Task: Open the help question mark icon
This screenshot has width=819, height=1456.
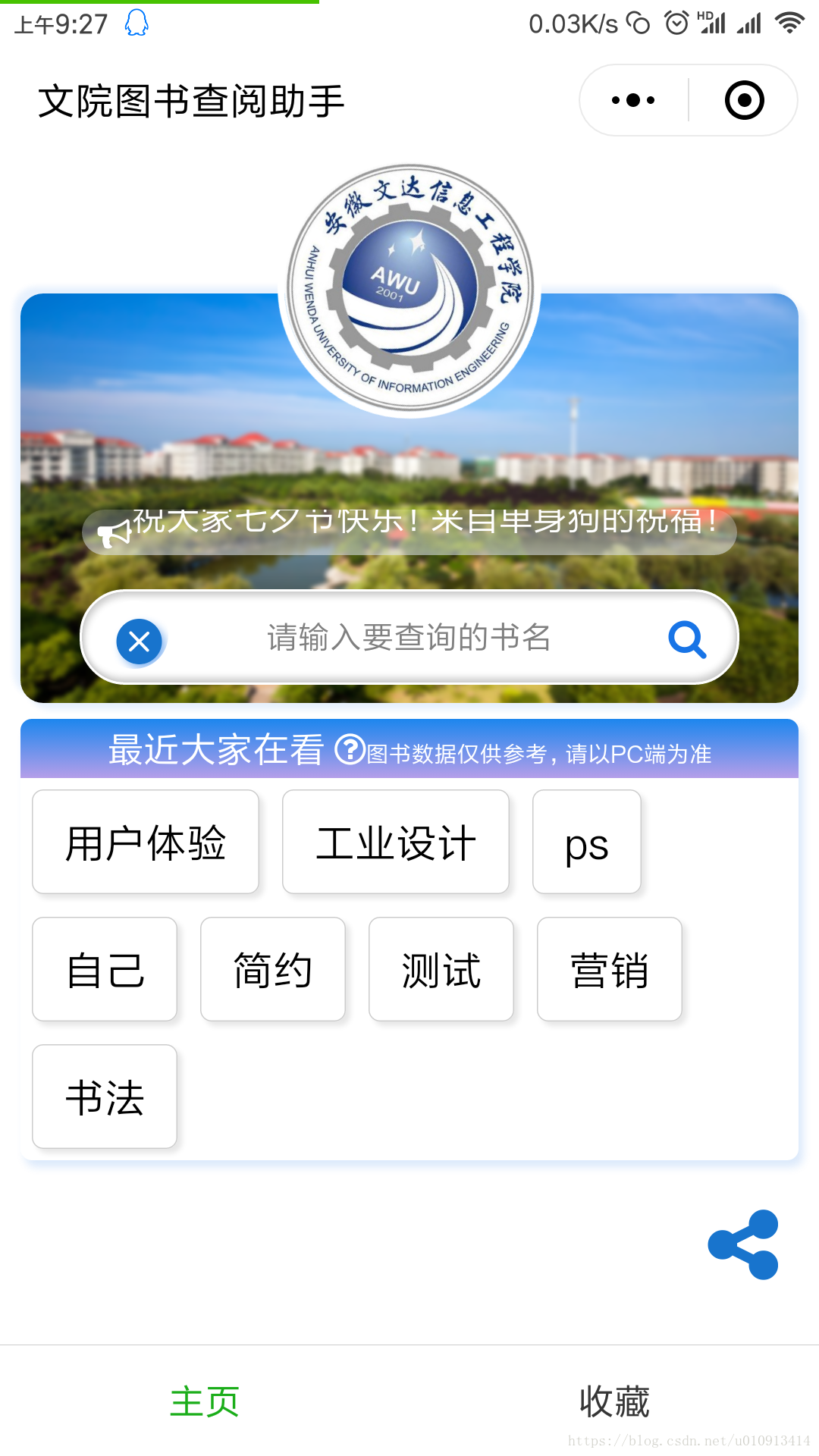Action: pos(350,749)
